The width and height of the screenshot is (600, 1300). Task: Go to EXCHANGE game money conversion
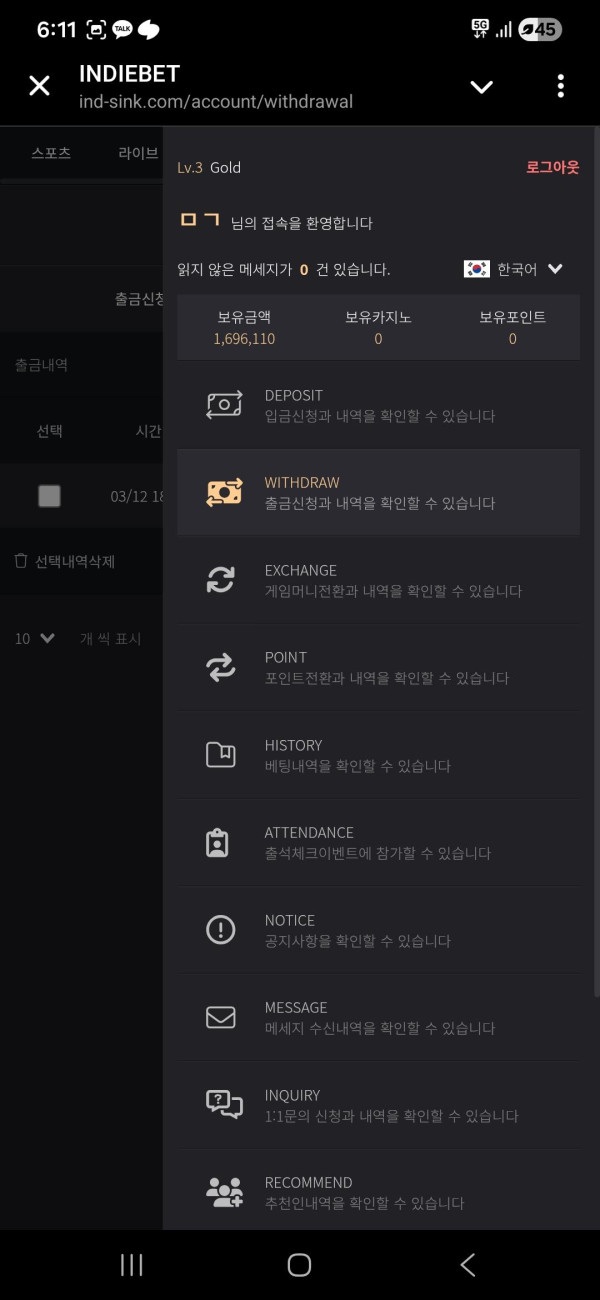point(378,580)
